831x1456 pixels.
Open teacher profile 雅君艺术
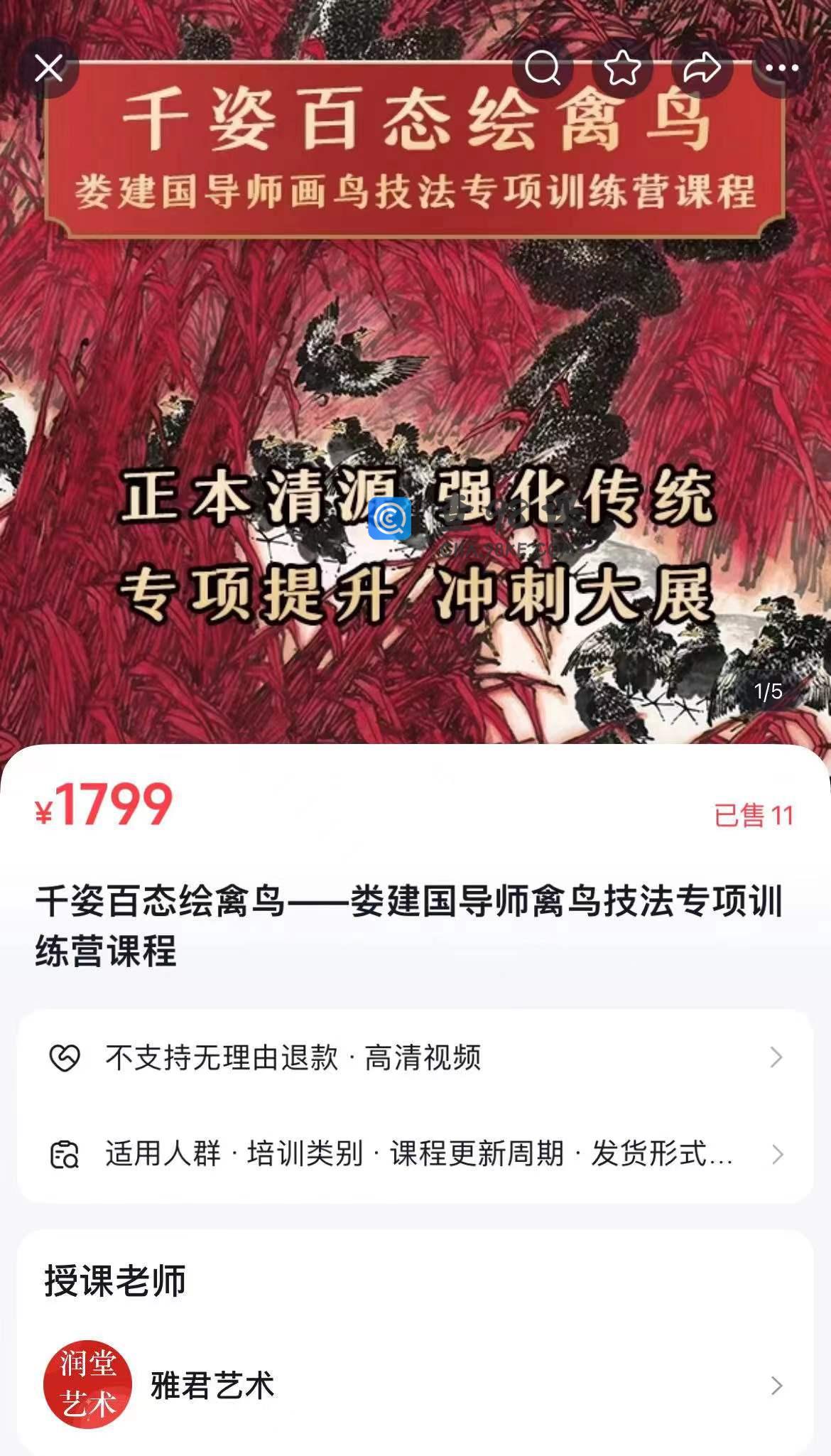coord(415,1385)
